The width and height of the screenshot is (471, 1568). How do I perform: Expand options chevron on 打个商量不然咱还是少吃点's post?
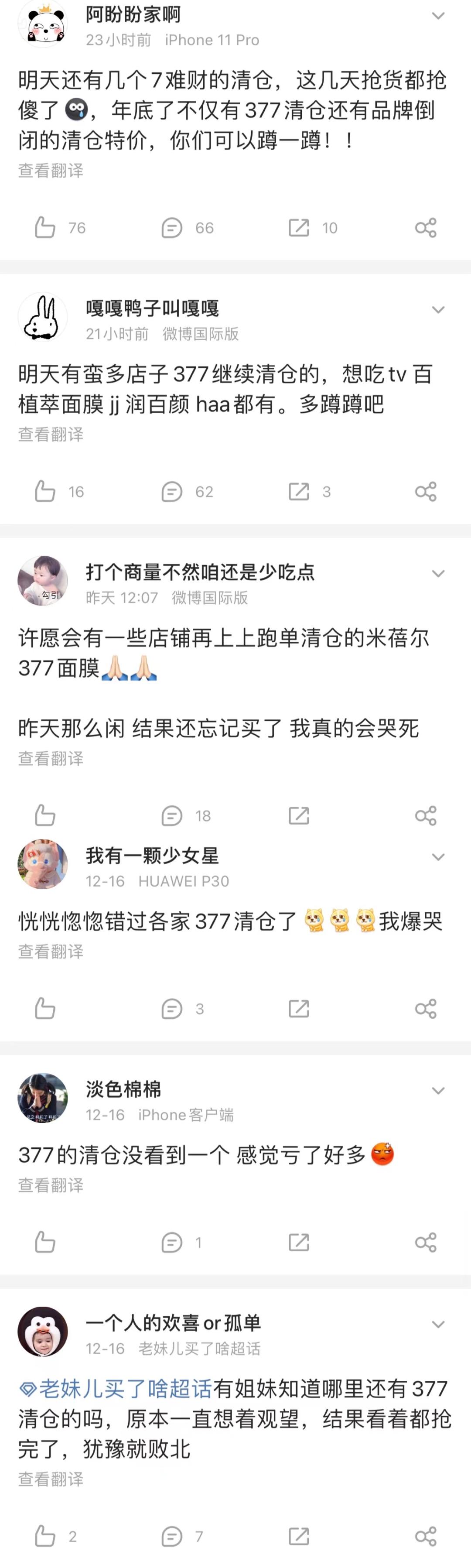(437, 574)
